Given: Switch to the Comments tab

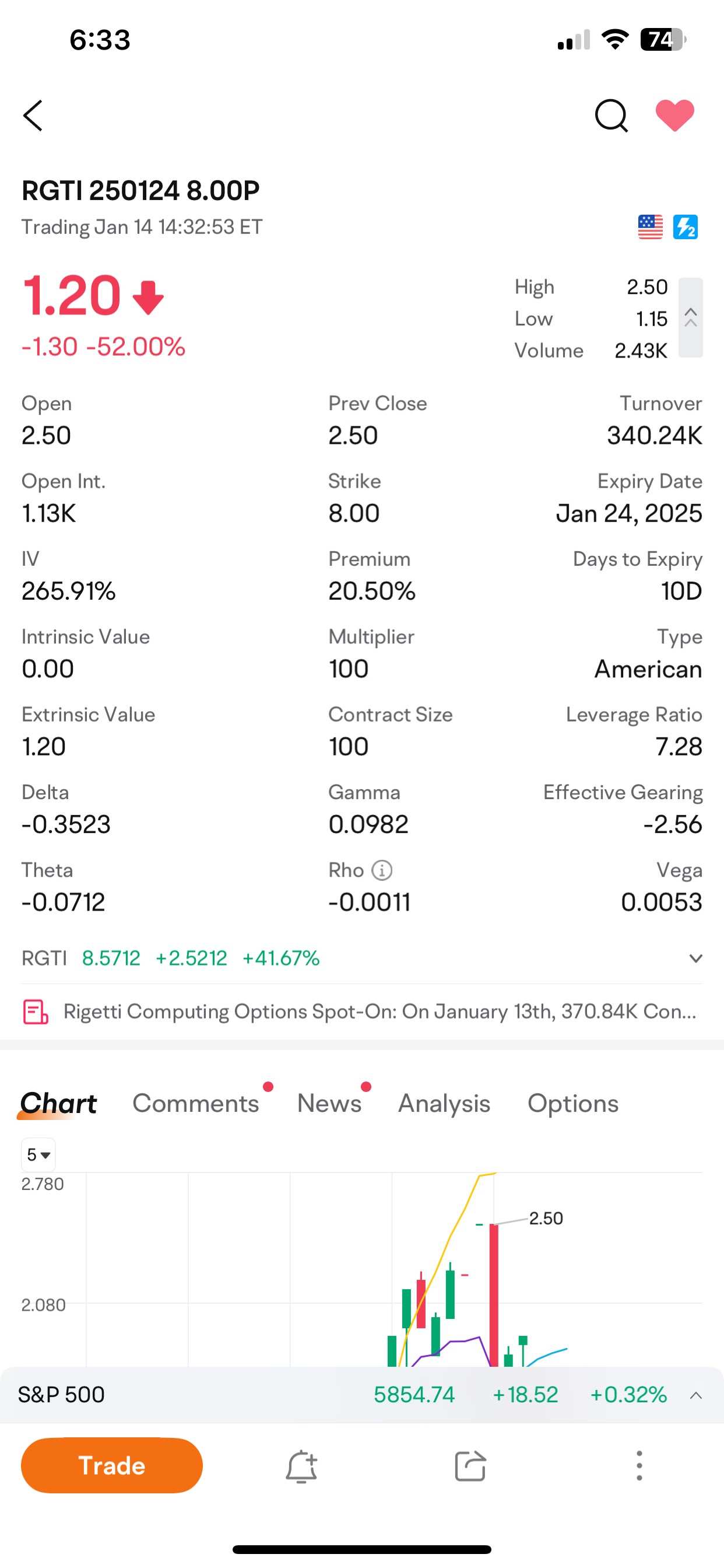Looking at the screenshot, I should [x=196, y=1103].
